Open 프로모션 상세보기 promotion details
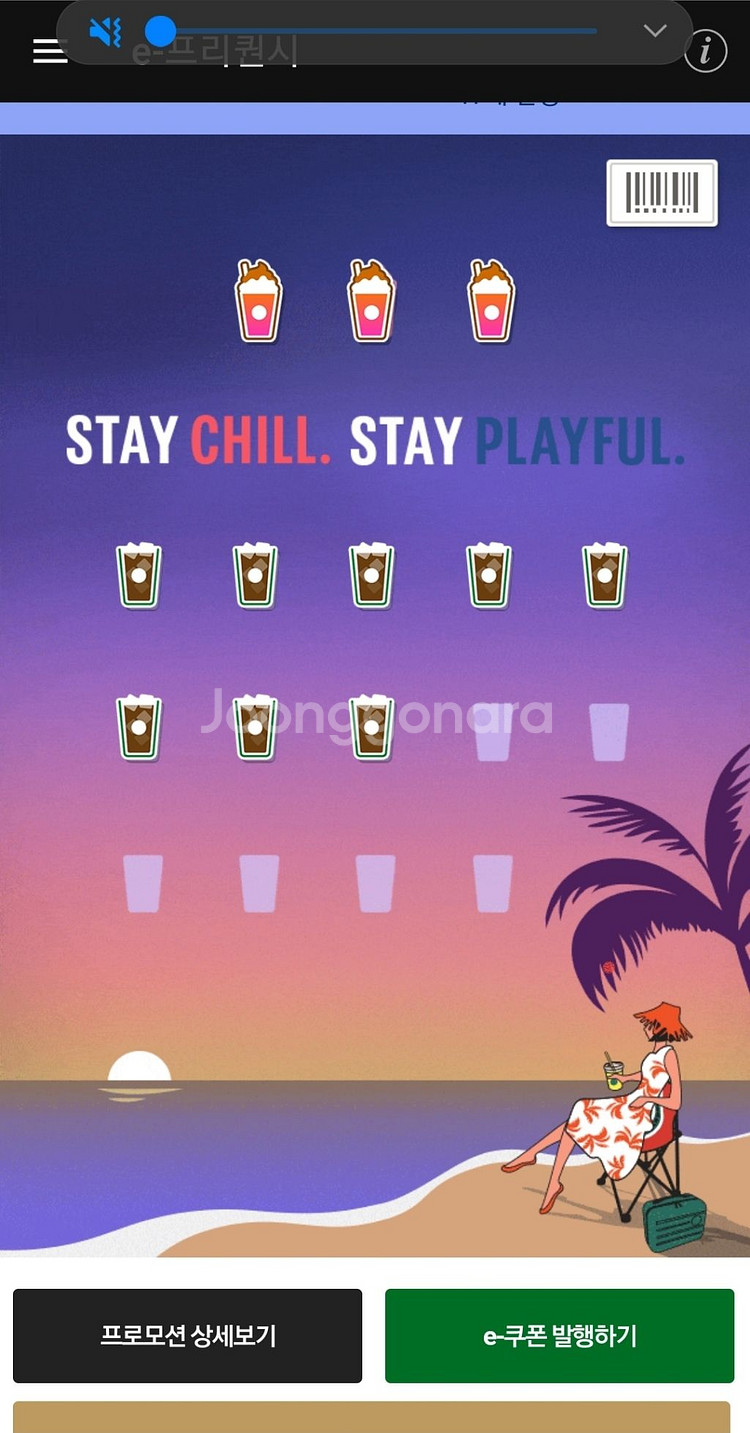The image size is (750, 1433). point(188,1336)
